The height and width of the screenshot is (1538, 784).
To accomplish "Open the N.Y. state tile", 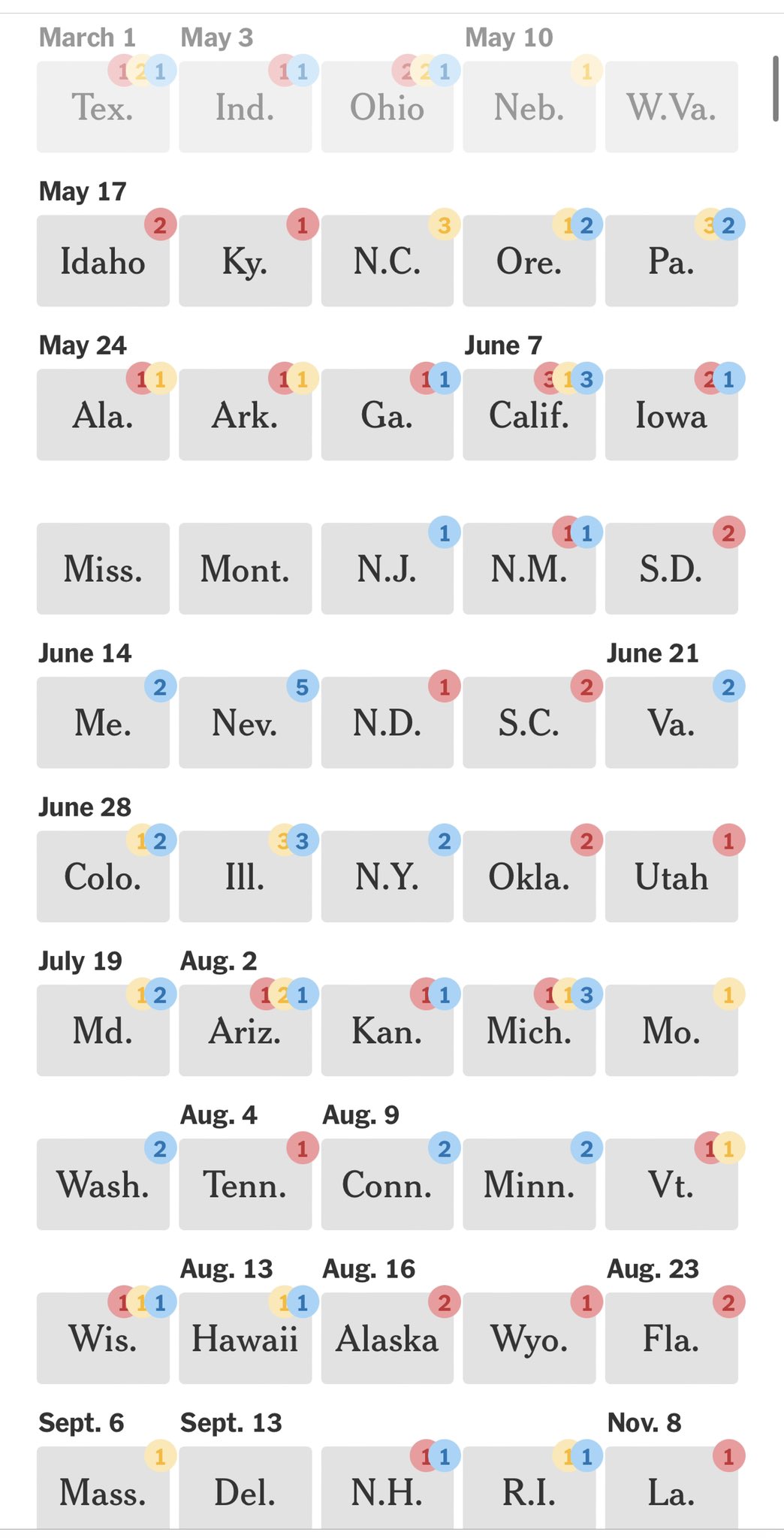I will coord(387,876).
